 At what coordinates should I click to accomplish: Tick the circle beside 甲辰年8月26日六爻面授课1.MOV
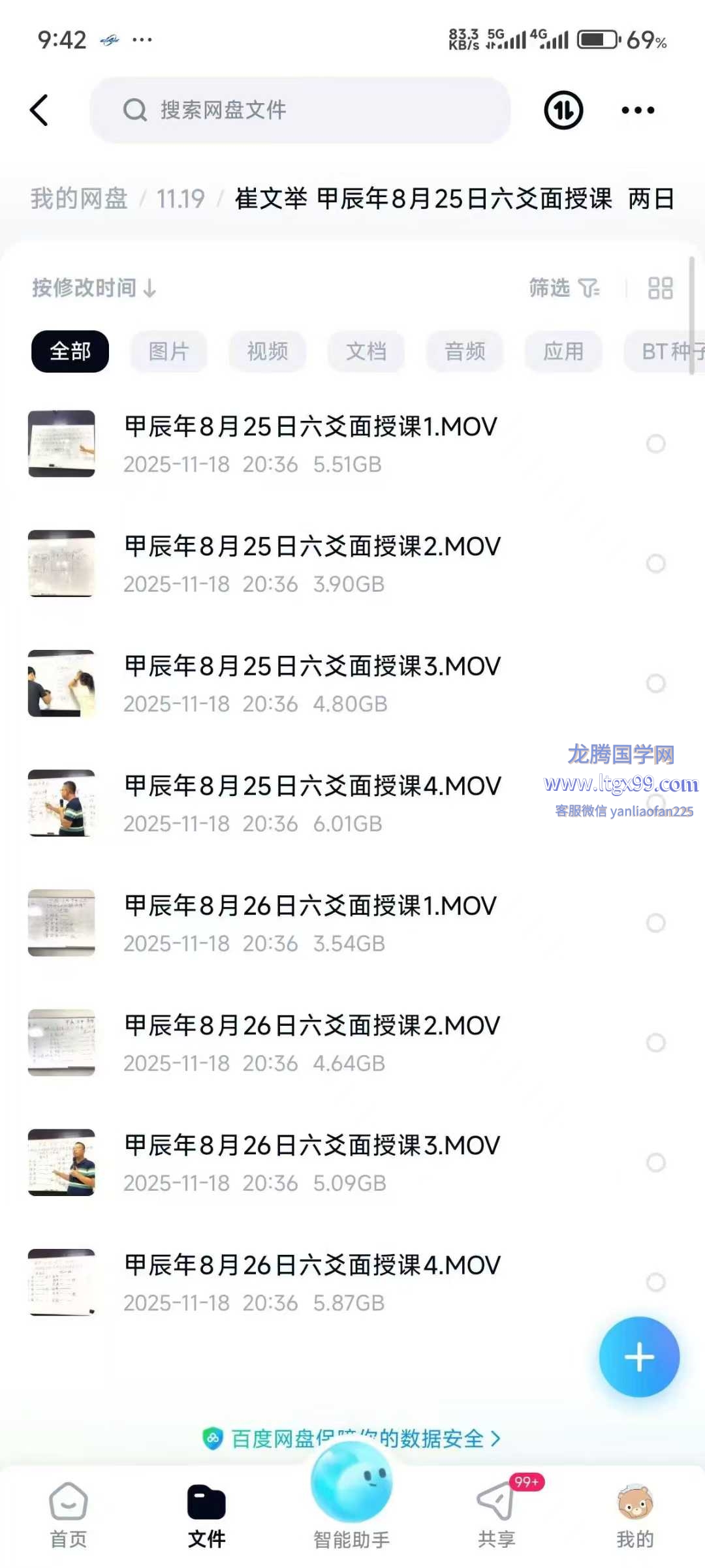(x=655, y=923)
